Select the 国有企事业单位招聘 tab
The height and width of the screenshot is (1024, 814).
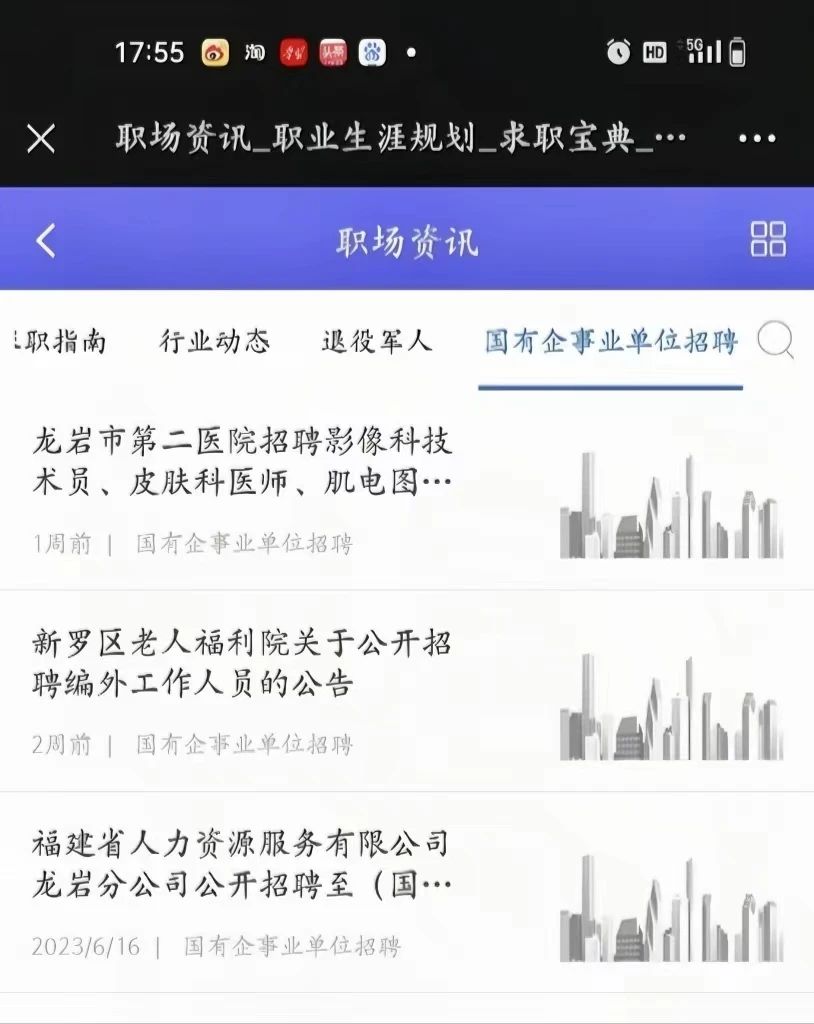611,342
